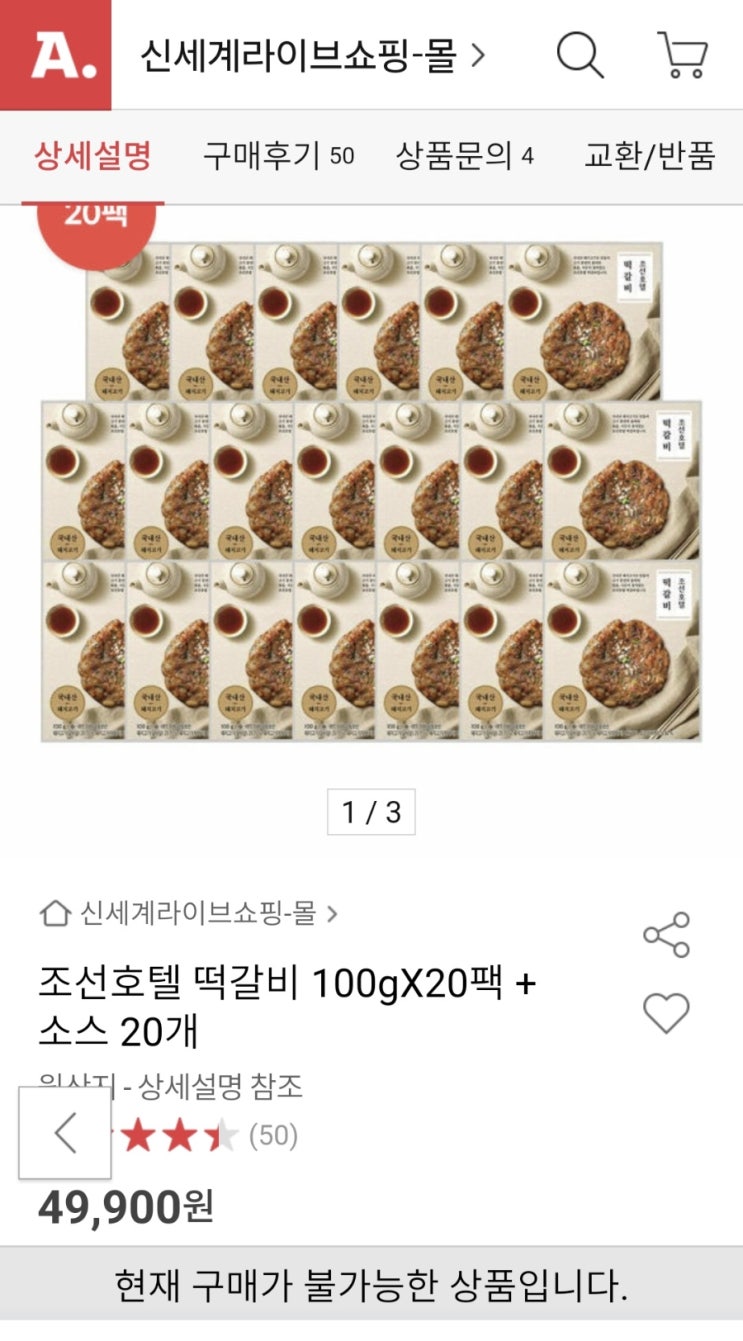Share this product
This screenshot has width=743, height=1341.
666,935
